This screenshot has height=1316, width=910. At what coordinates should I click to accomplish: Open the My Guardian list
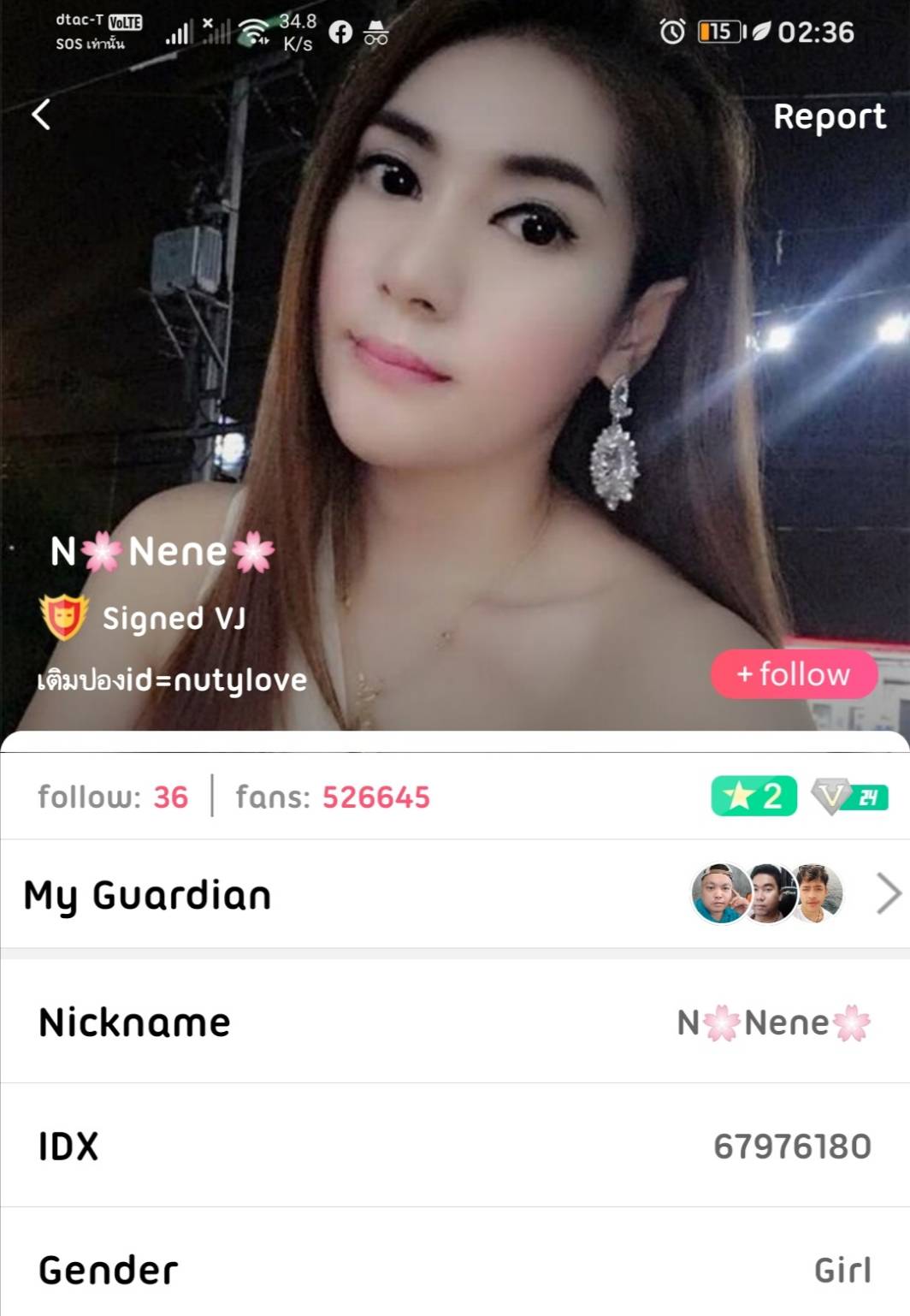(x=453, y=894)
